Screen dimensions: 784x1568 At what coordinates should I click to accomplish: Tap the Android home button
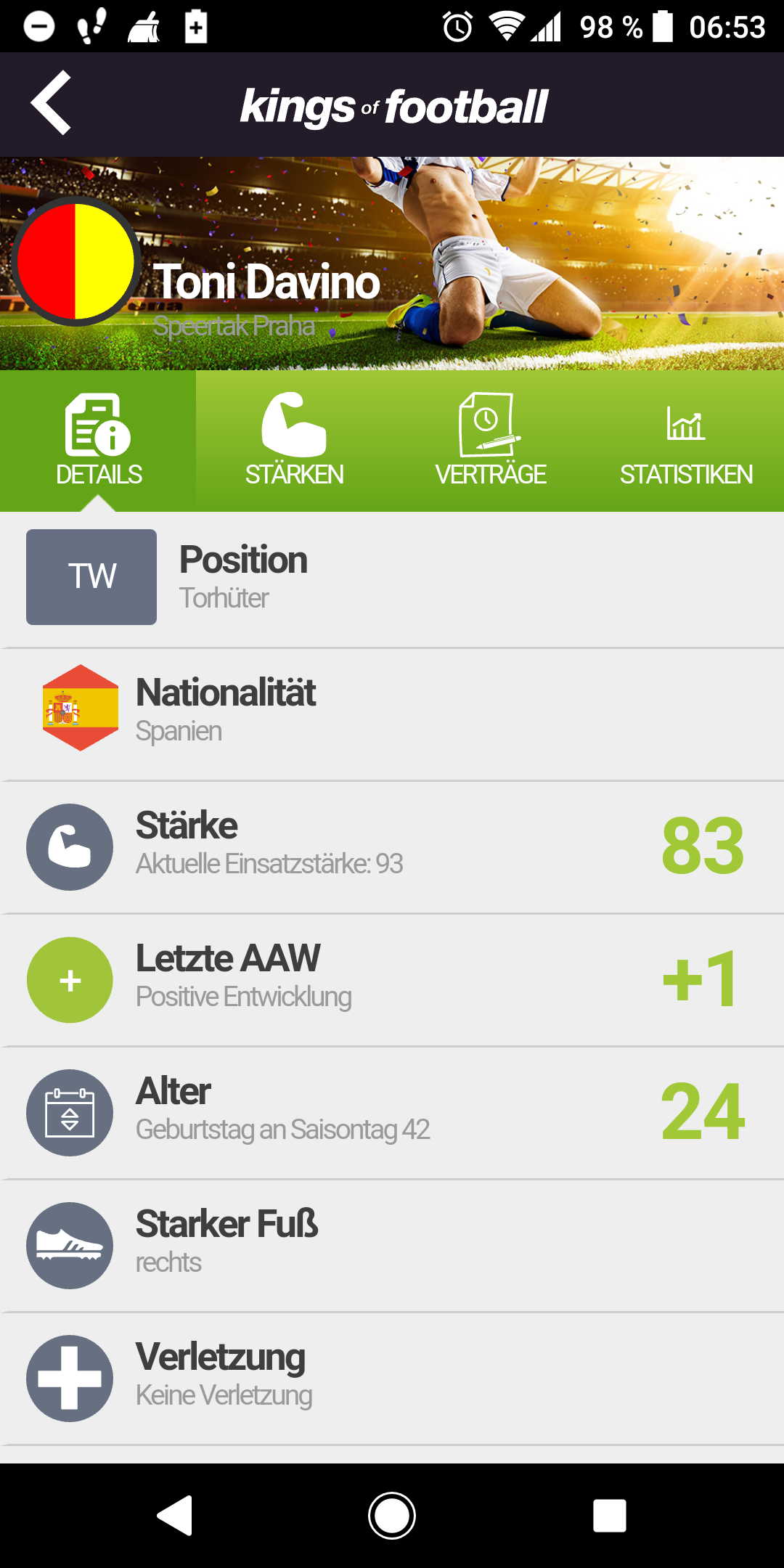point(392,1516)
